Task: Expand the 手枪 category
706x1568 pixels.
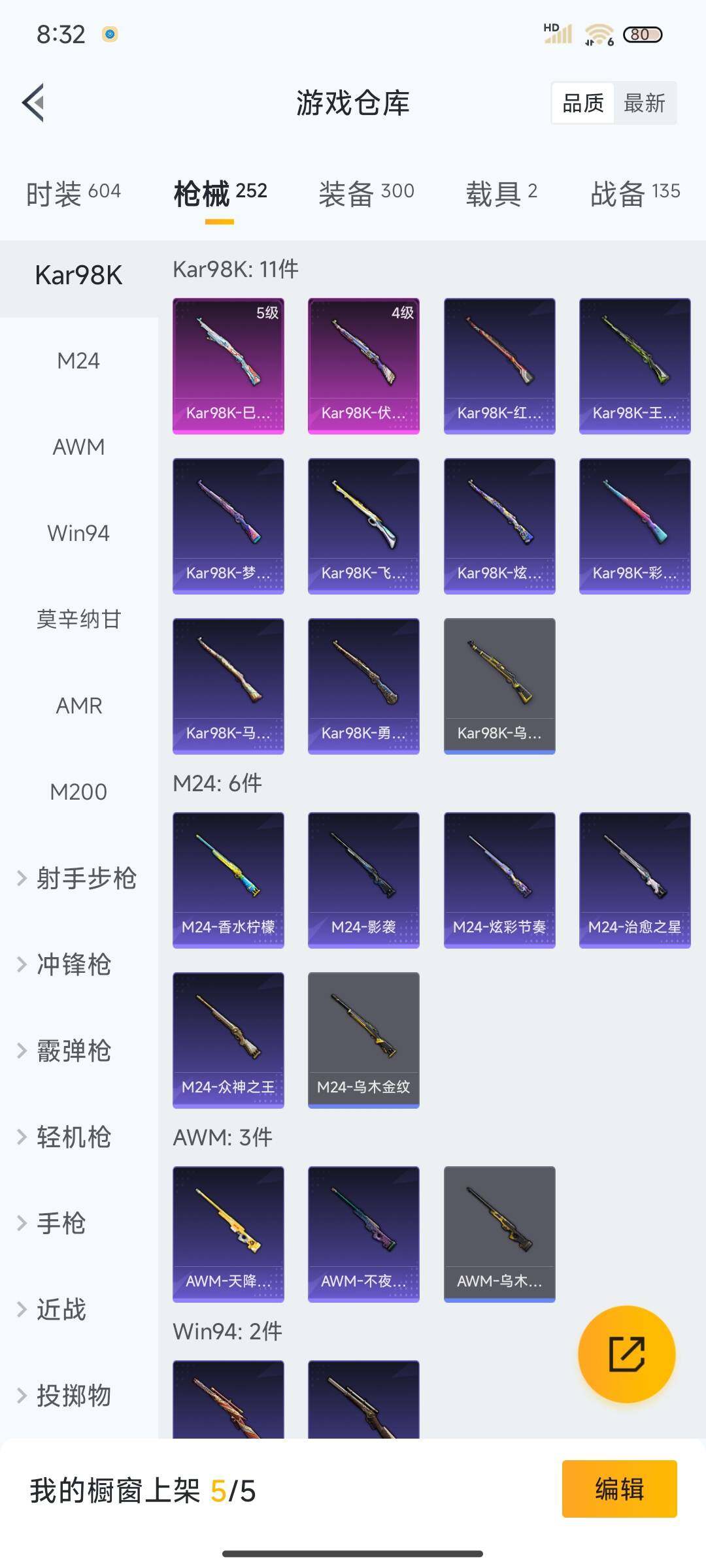Action: [60, 1223]
